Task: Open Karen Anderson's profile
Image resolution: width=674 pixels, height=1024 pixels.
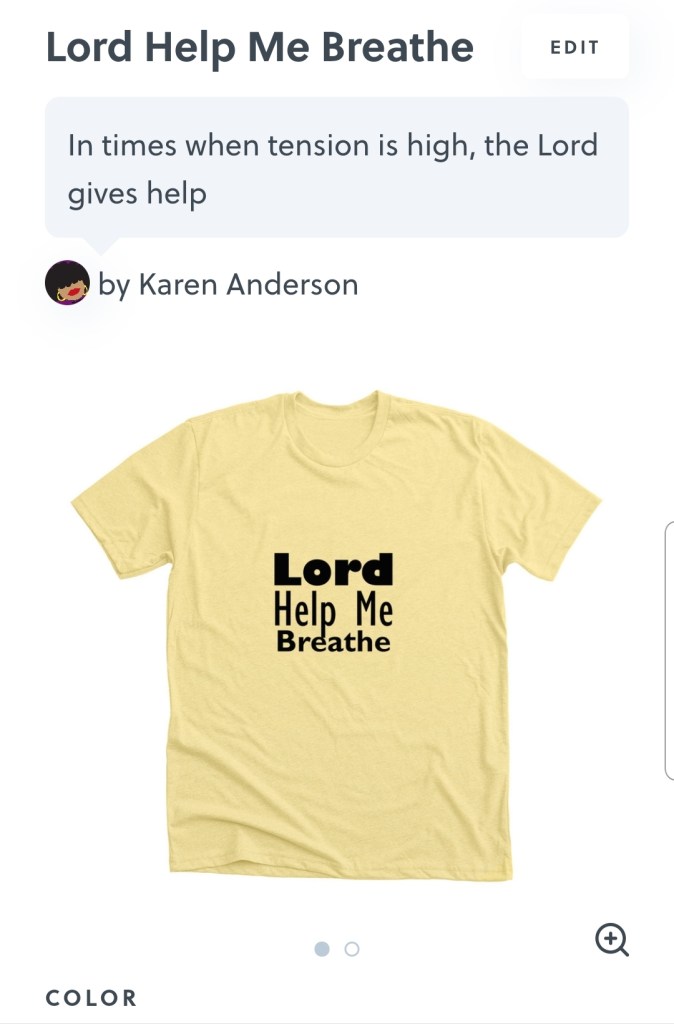Action: pyautogui.click(x=228, y=285)
